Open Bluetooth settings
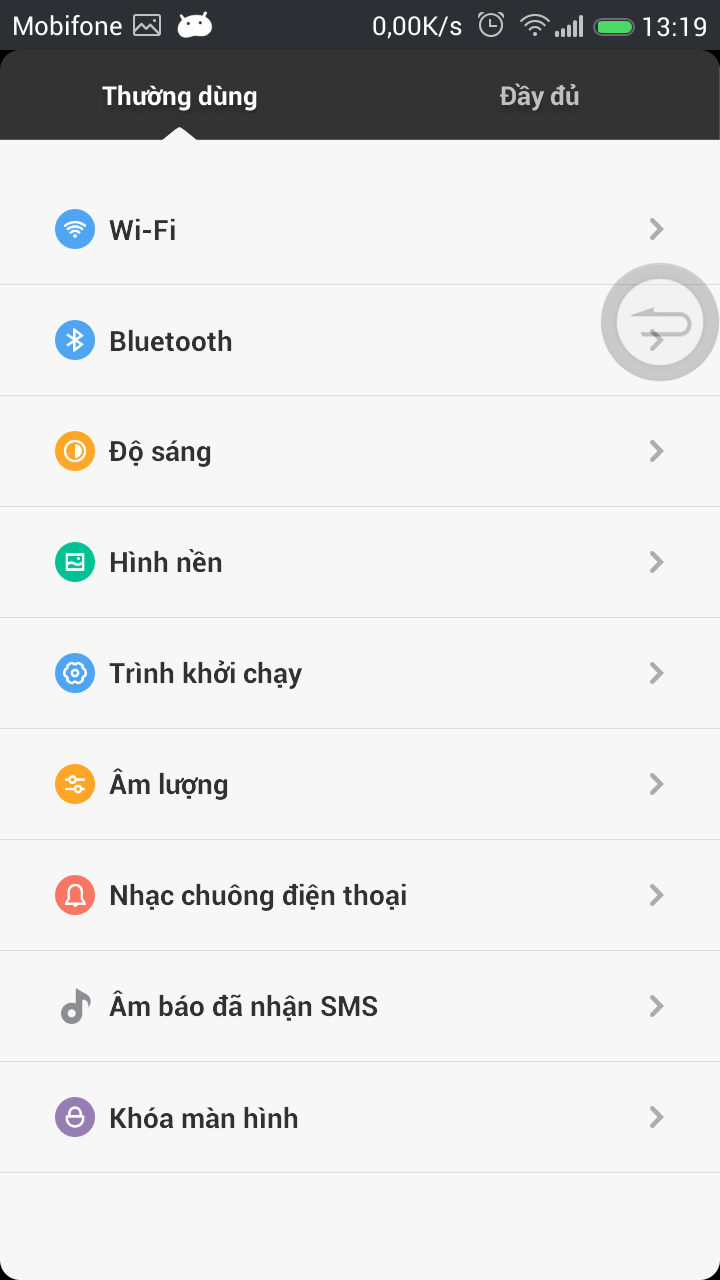720x1280 pixels. click(300, 341)
